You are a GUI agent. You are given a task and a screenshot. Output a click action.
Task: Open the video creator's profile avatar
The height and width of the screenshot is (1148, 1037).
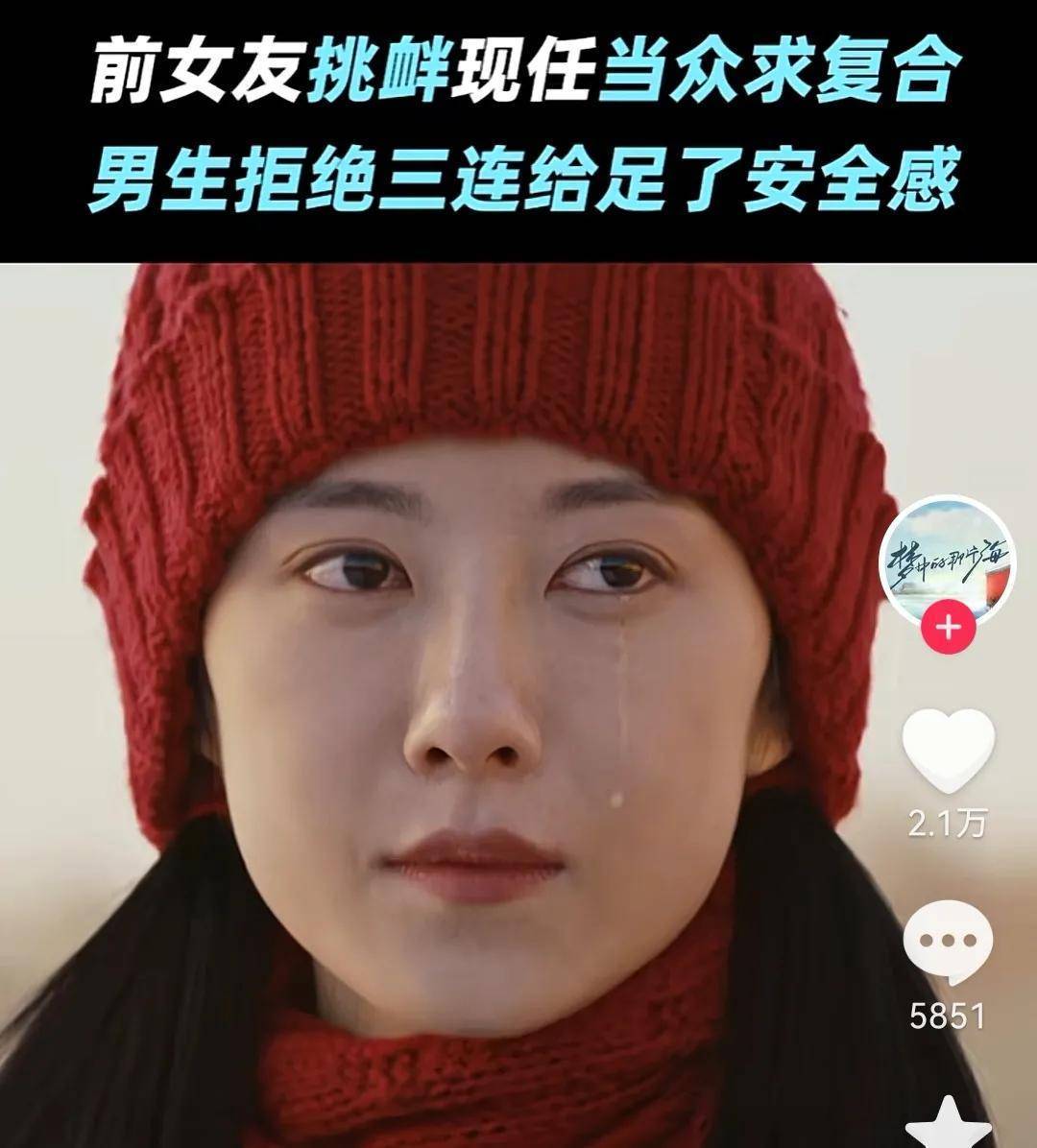click(x=946, y=560)
